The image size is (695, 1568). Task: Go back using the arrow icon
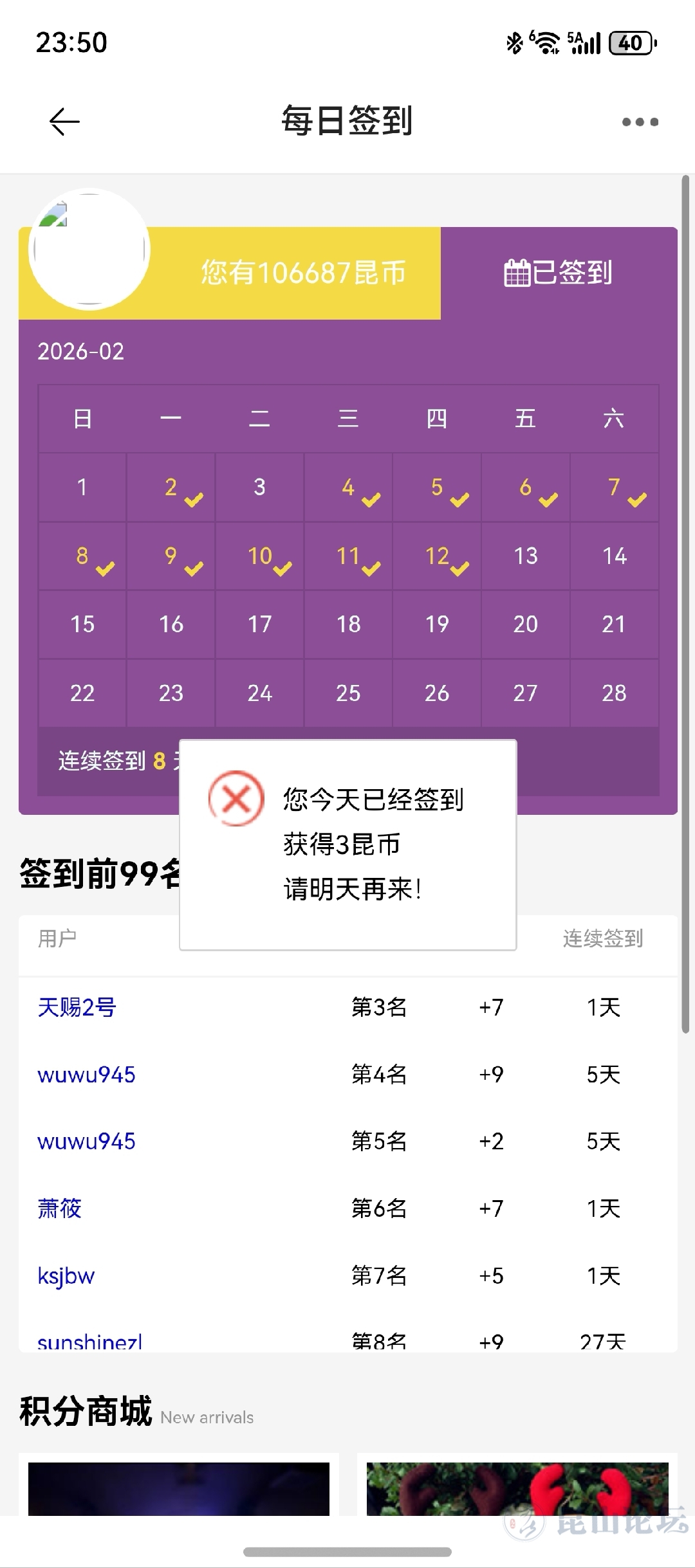tap(64, 122)
